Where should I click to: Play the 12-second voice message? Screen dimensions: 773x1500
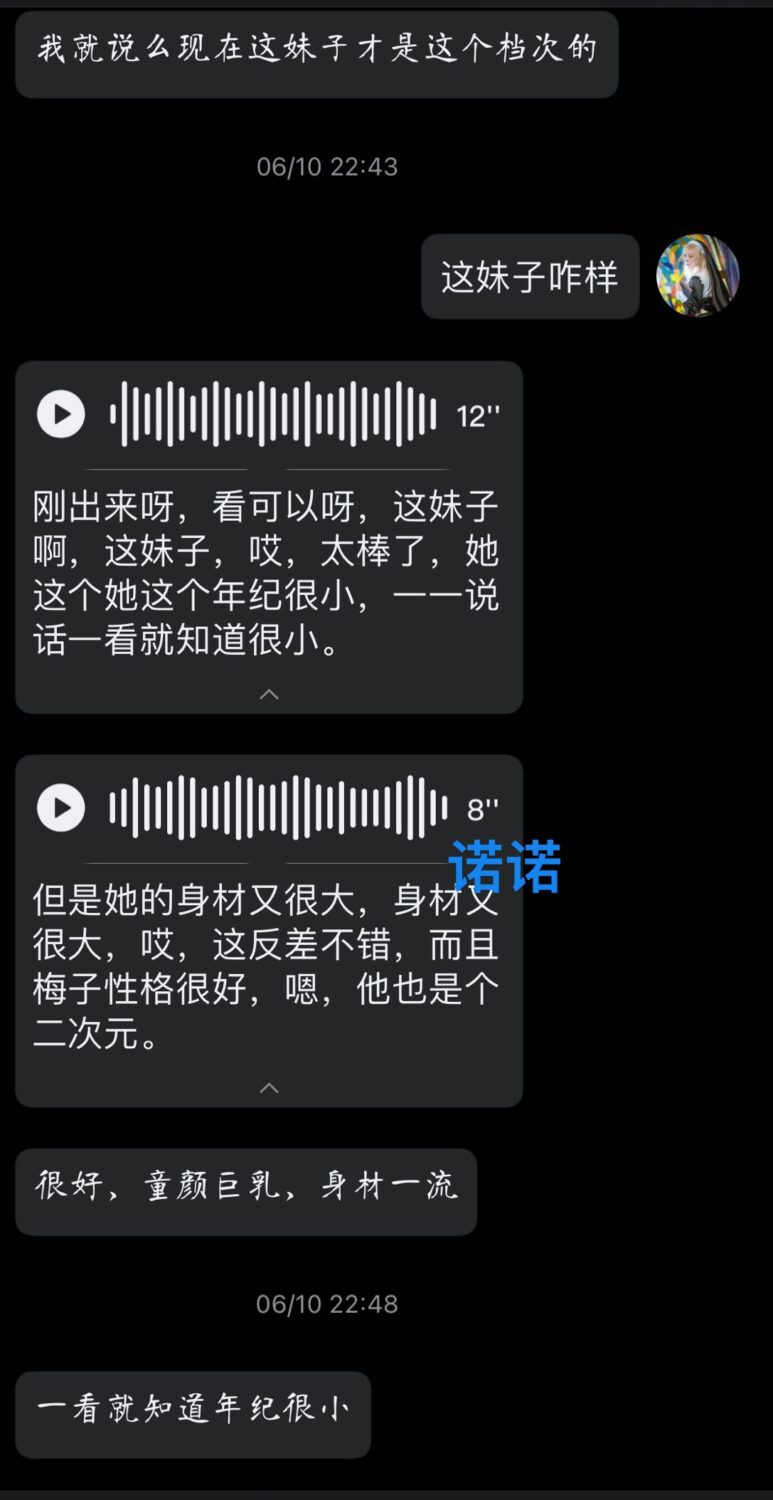point(61,414)
